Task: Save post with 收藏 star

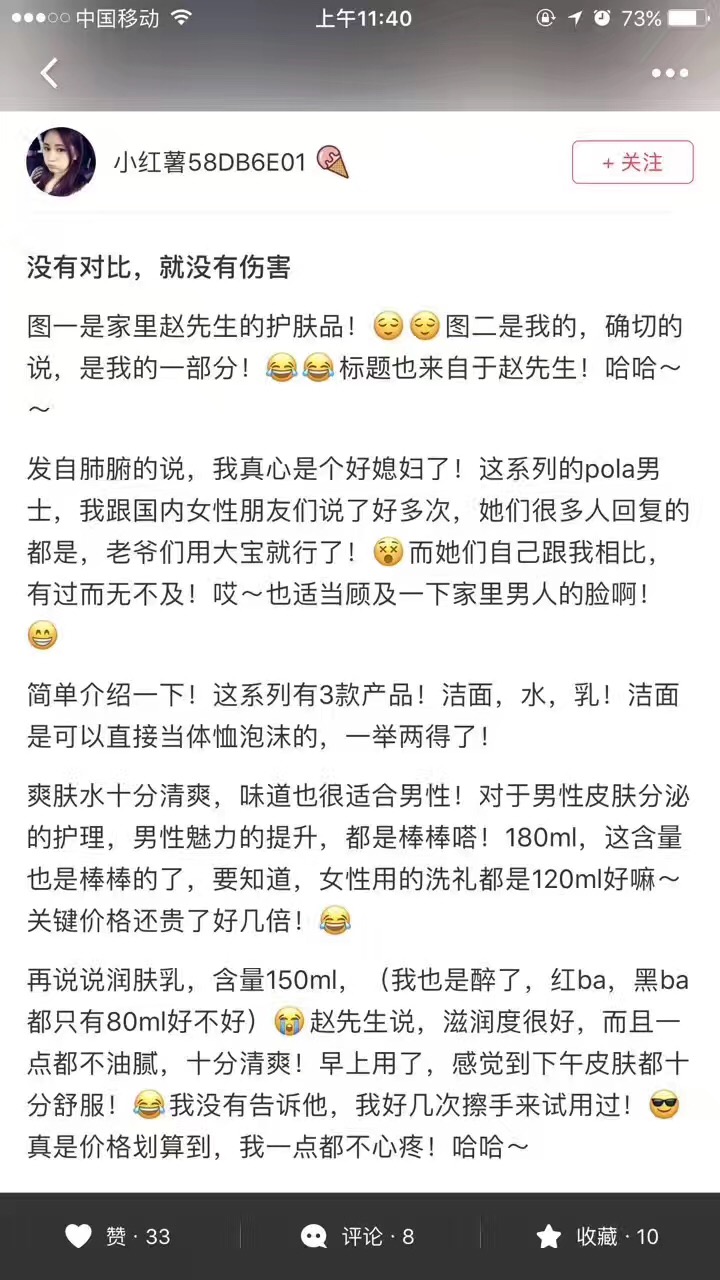Action: tap(597, 1237)
